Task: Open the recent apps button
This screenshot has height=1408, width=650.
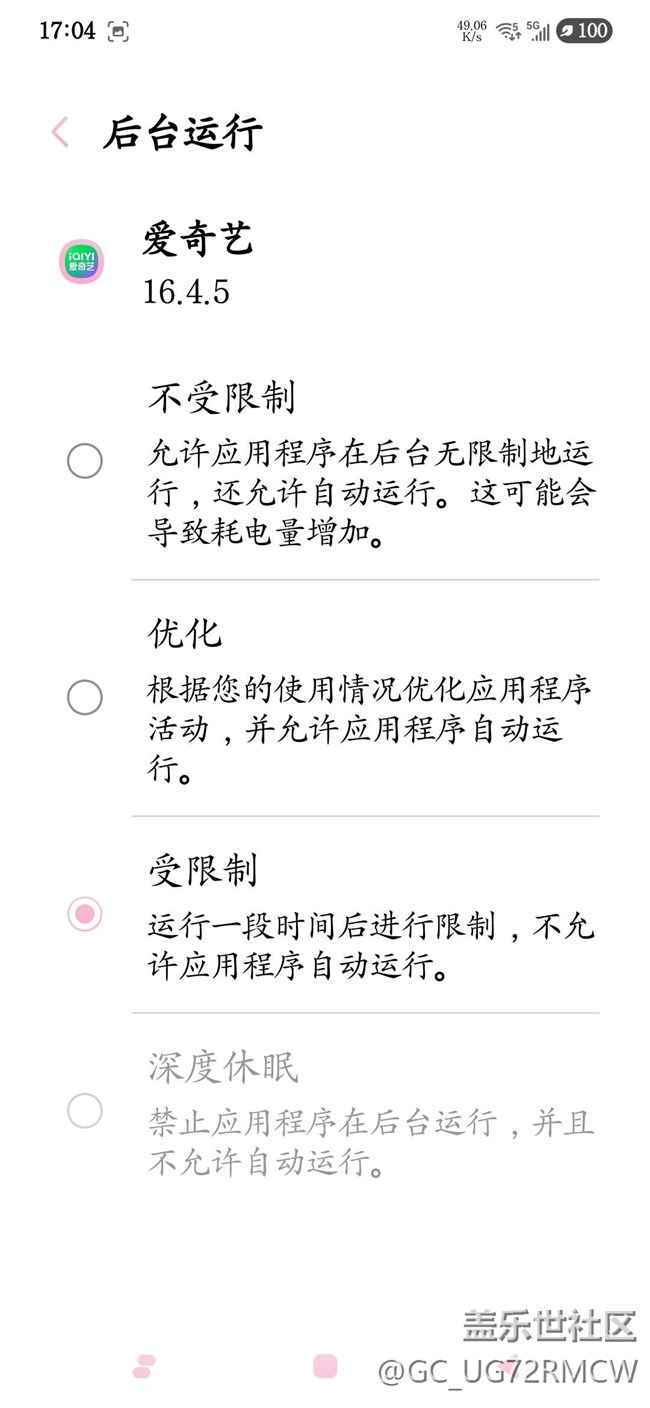Action: [x=144, y=1366]
